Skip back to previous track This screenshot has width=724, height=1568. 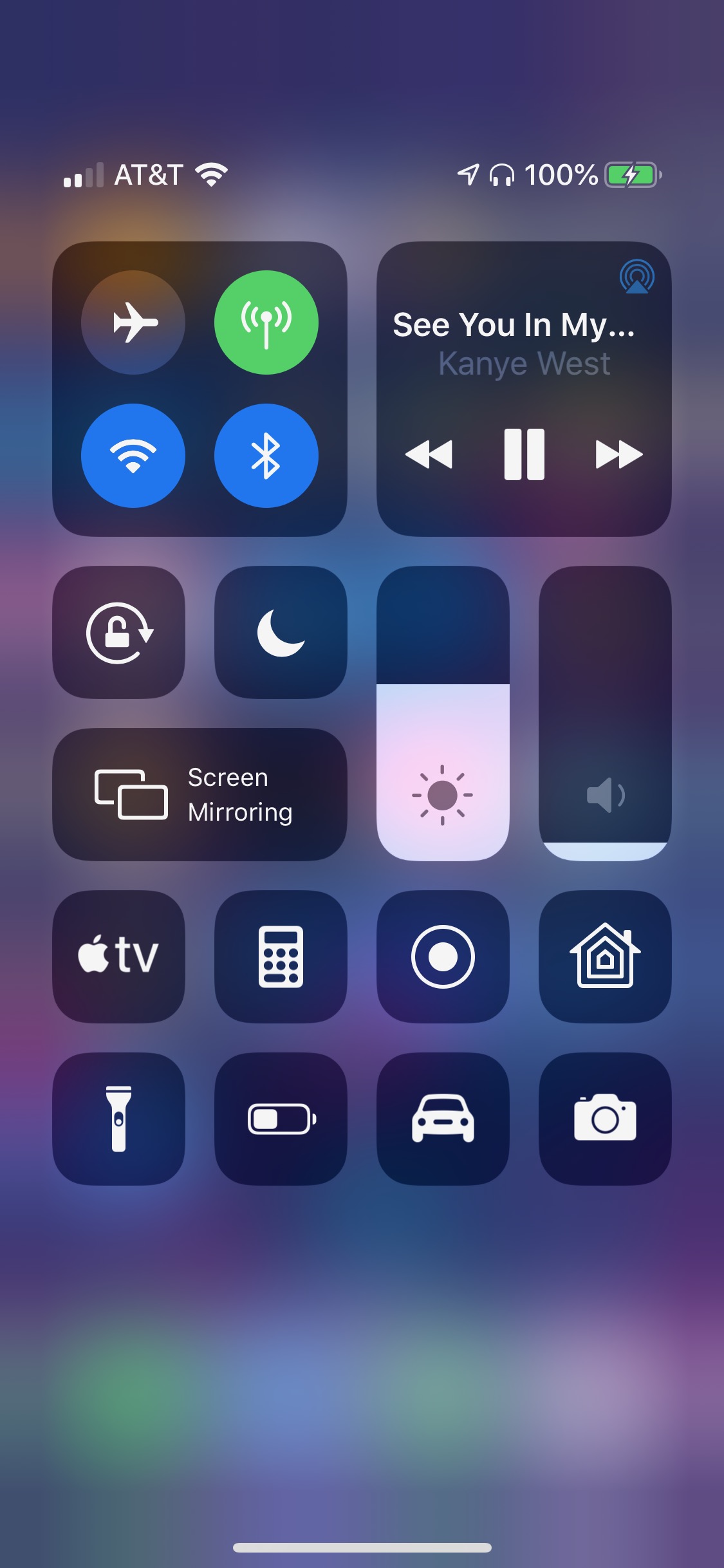tap(429, 454)
